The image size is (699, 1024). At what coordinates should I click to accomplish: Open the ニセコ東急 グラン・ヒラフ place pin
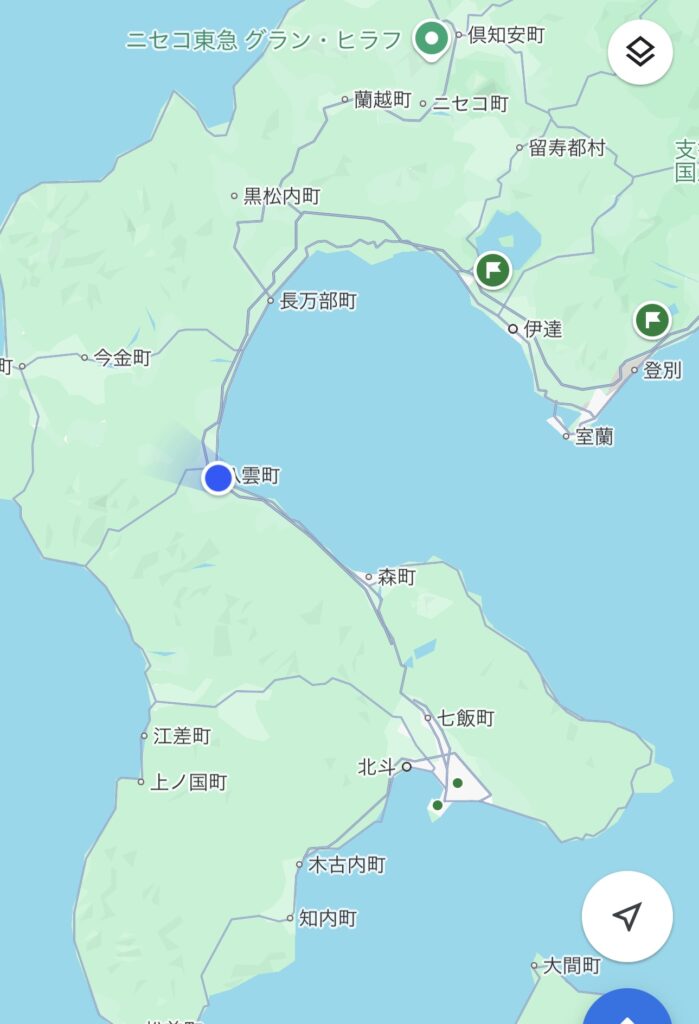432,40
